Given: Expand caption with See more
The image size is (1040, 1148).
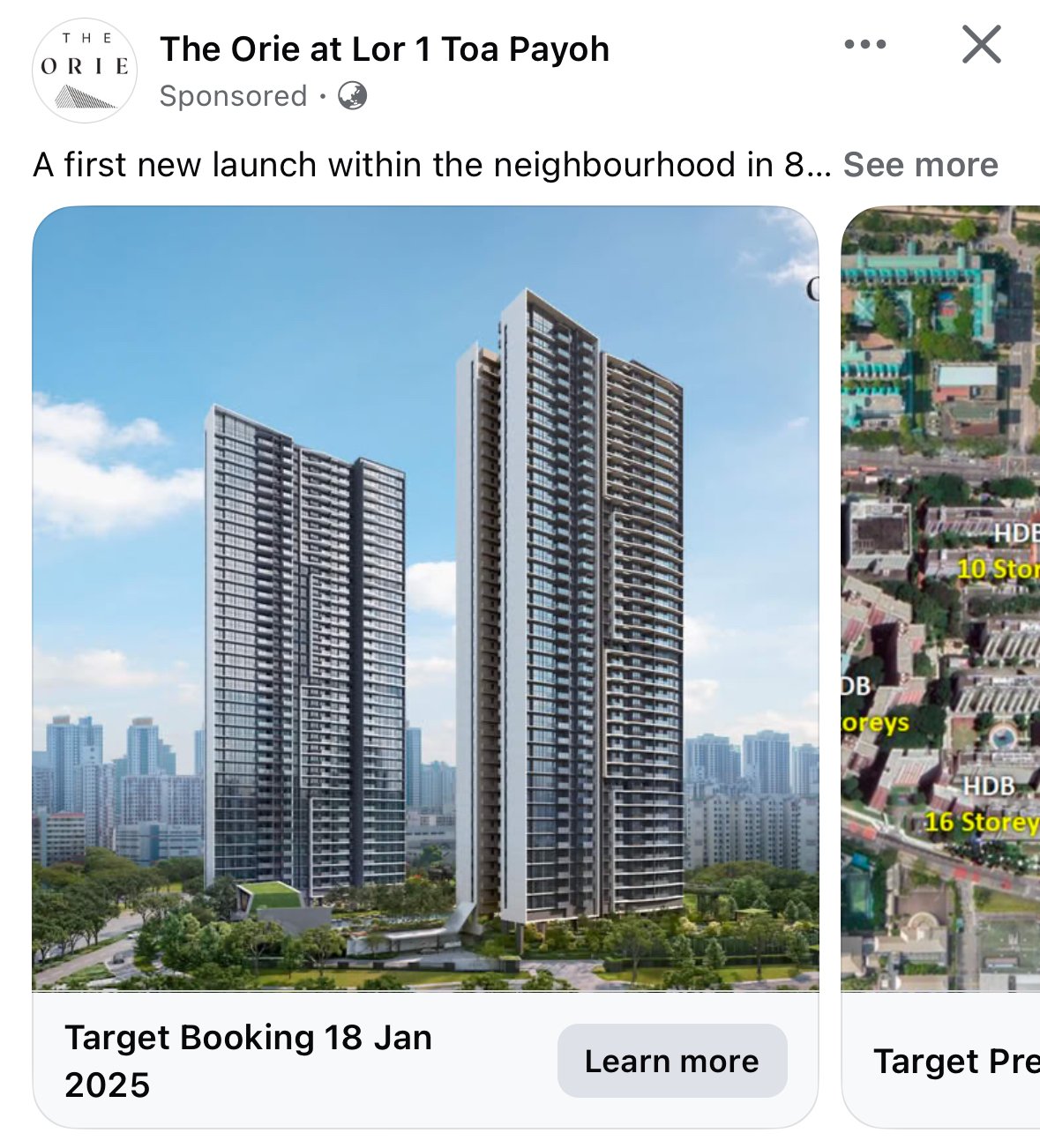Looking at the screenshot, I should pos(920,165).
